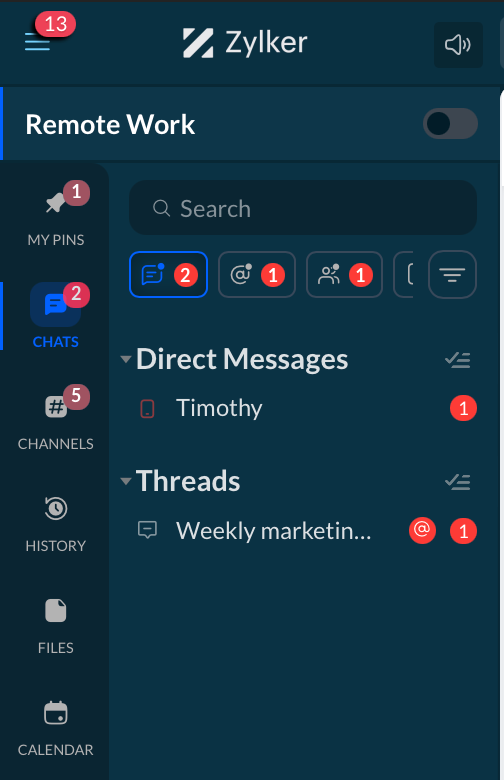The width and height of the screenshot is (504, 780).
Task: Select the Chats tab
Action: click(x=55, y=316)
